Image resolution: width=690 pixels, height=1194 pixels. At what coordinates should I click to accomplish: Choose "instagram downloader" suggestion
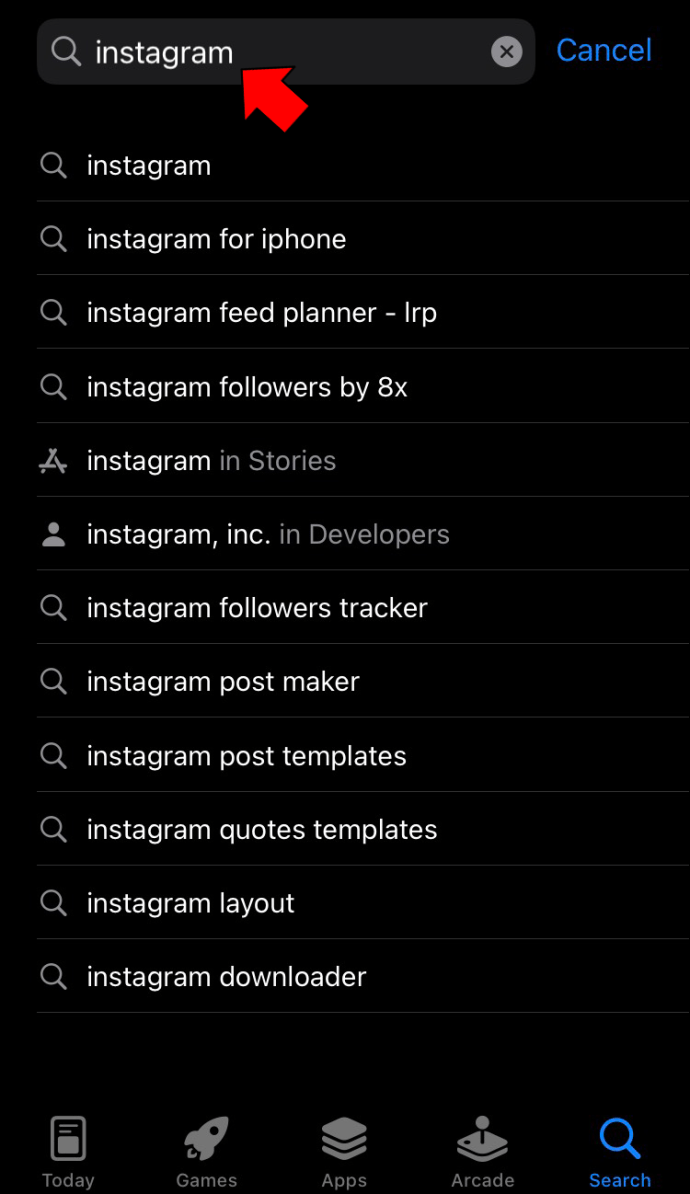[363, 976]
